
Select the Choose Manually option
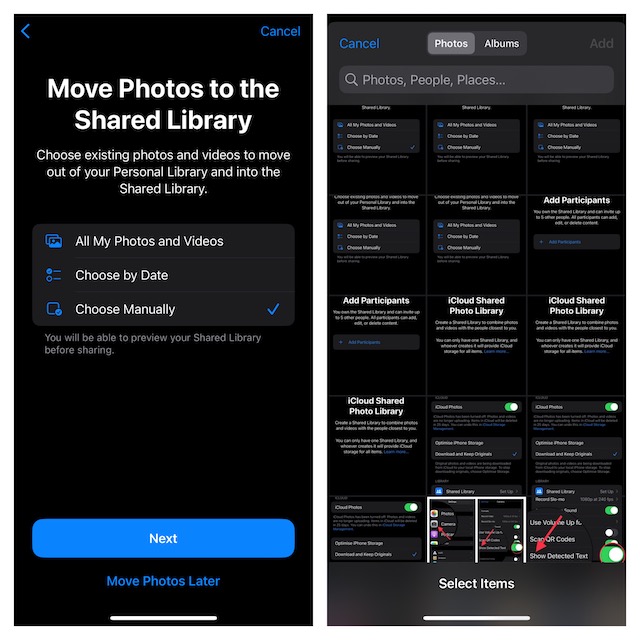coord(163,309)
